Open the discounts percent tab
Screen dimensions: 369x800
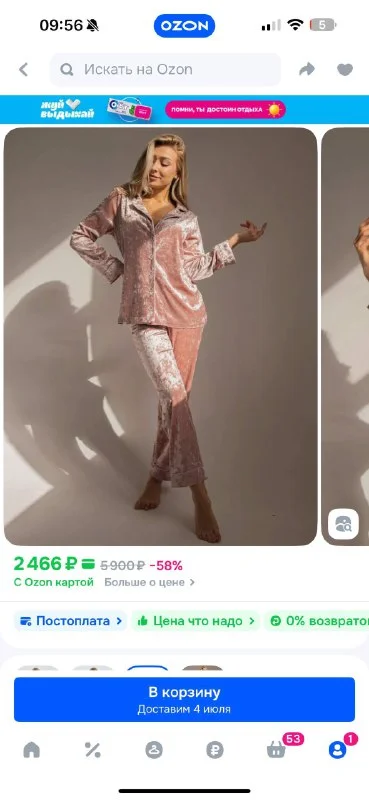coord(92,749)
